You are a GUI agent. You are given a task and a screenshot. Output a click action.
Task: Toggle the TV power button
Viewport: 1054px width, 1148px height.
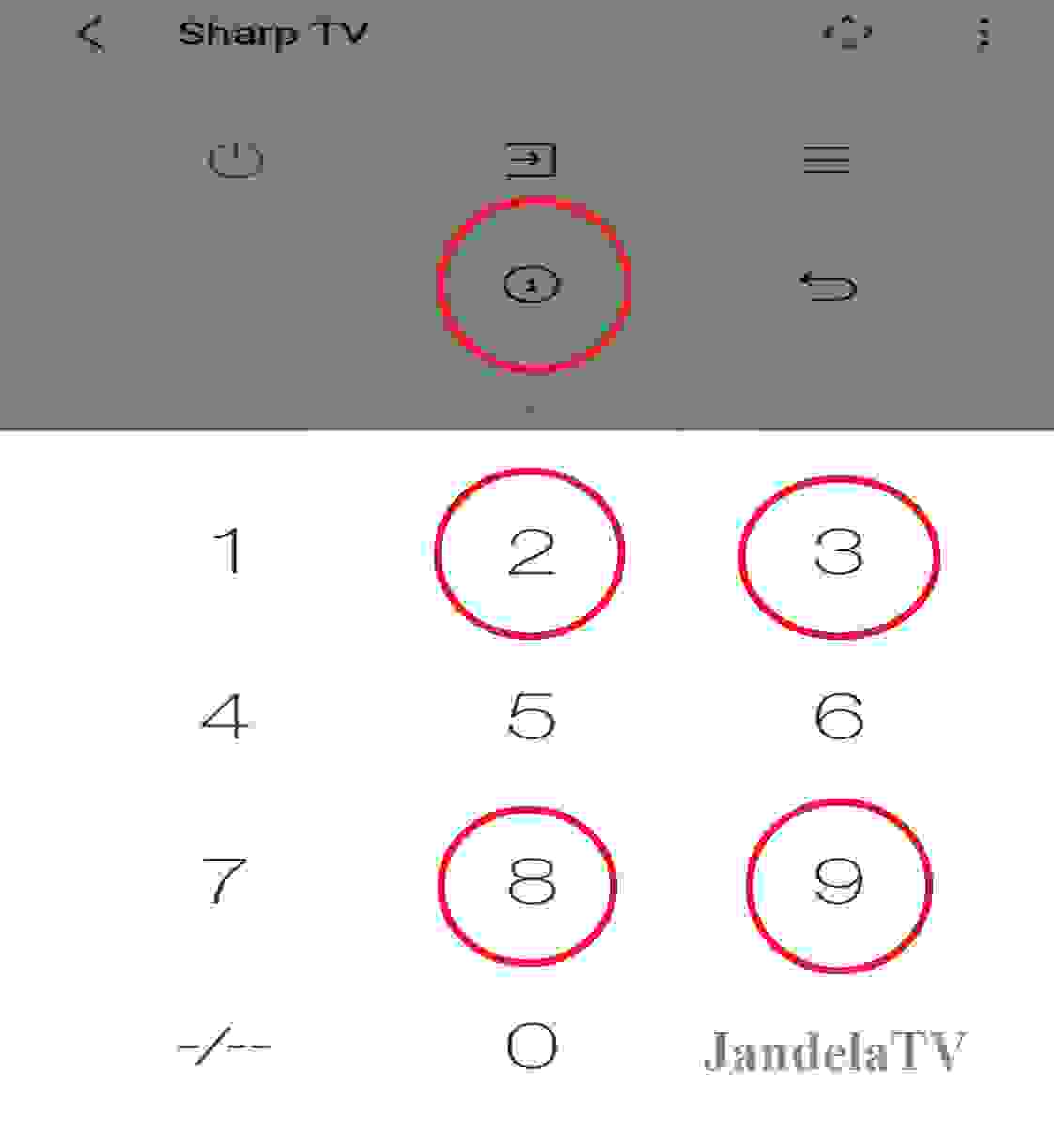coord(235,159)
